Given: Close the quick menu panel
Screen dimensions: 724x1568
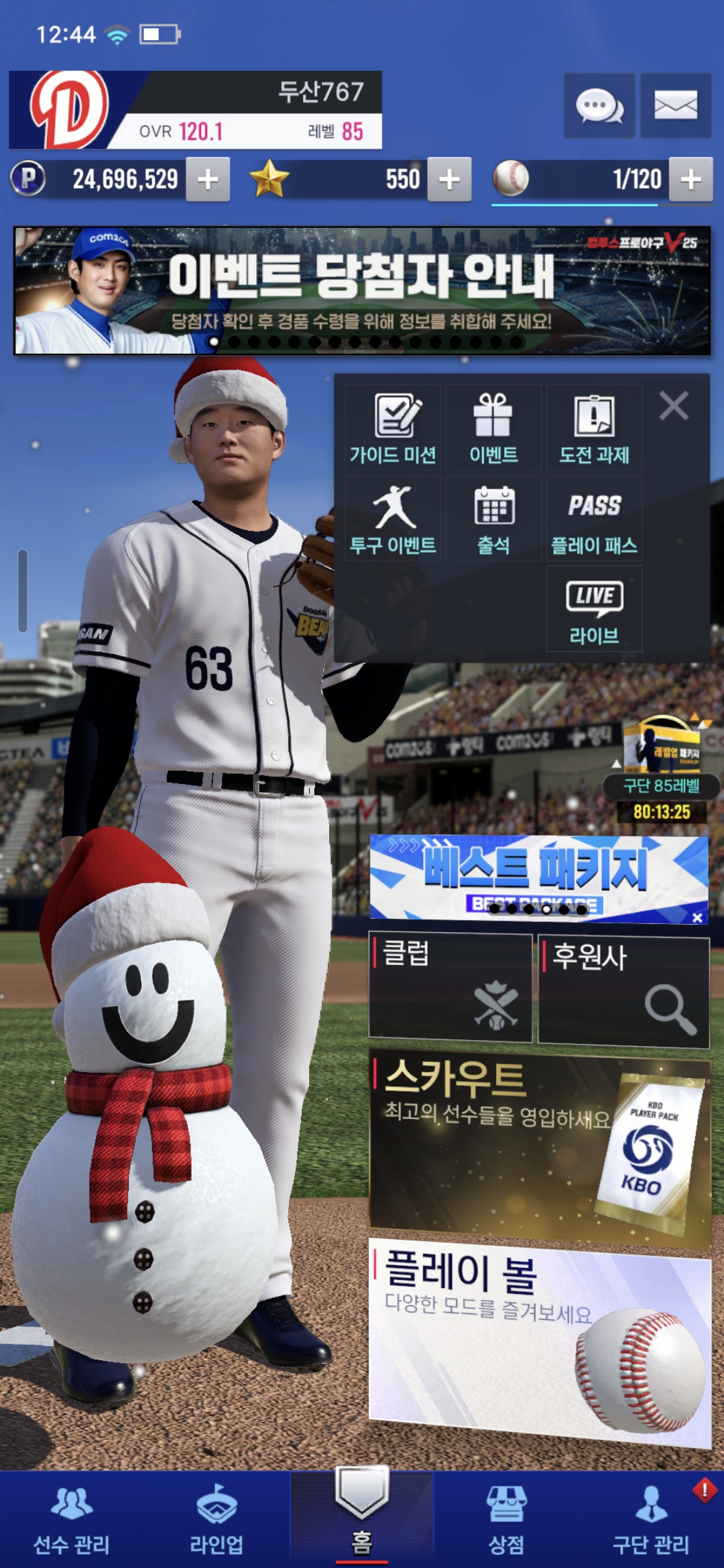Looking at the screenshot, I should [x=674, y=406].
